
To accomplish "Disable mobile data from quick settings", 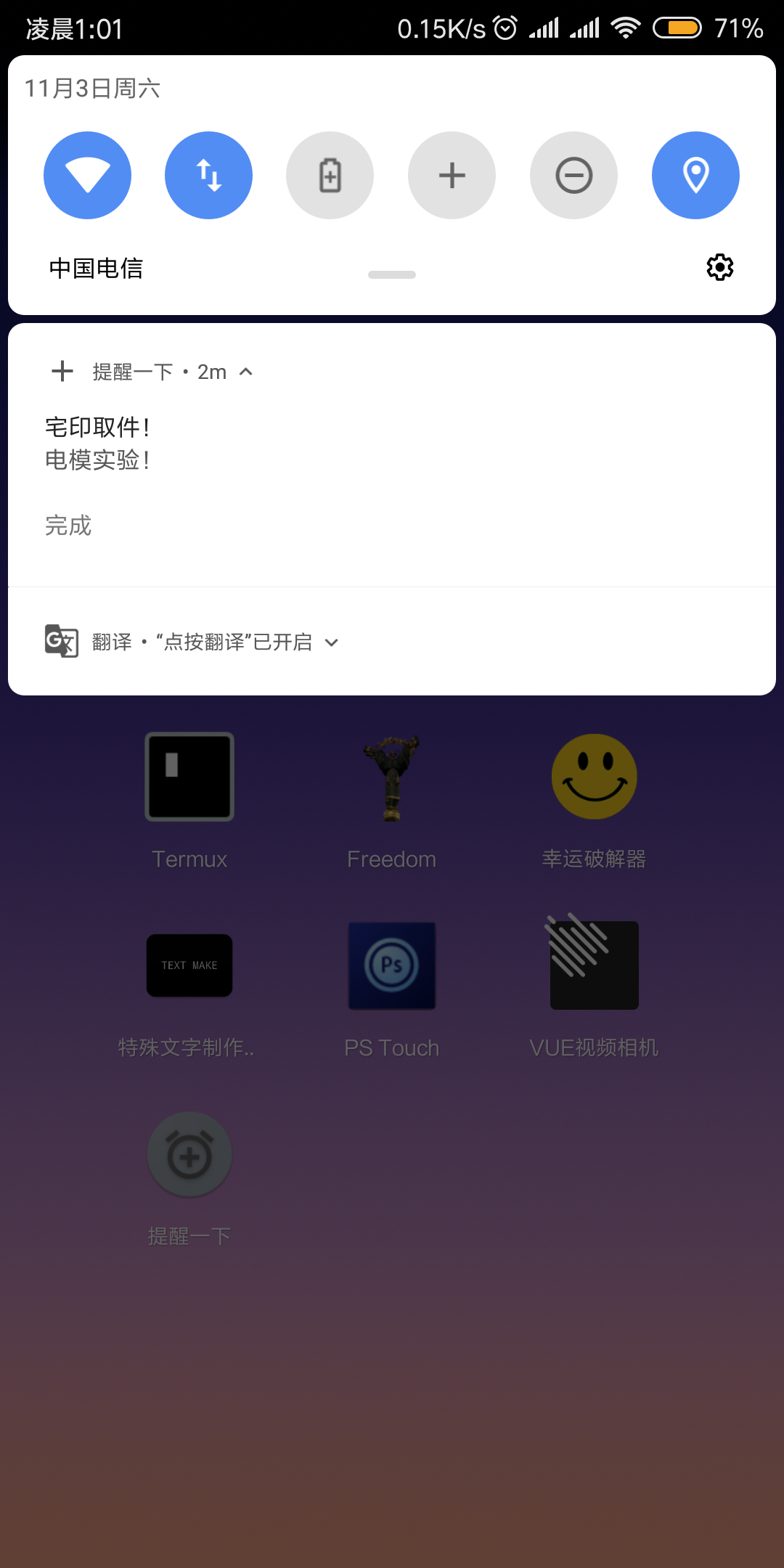I will (208, 175).
